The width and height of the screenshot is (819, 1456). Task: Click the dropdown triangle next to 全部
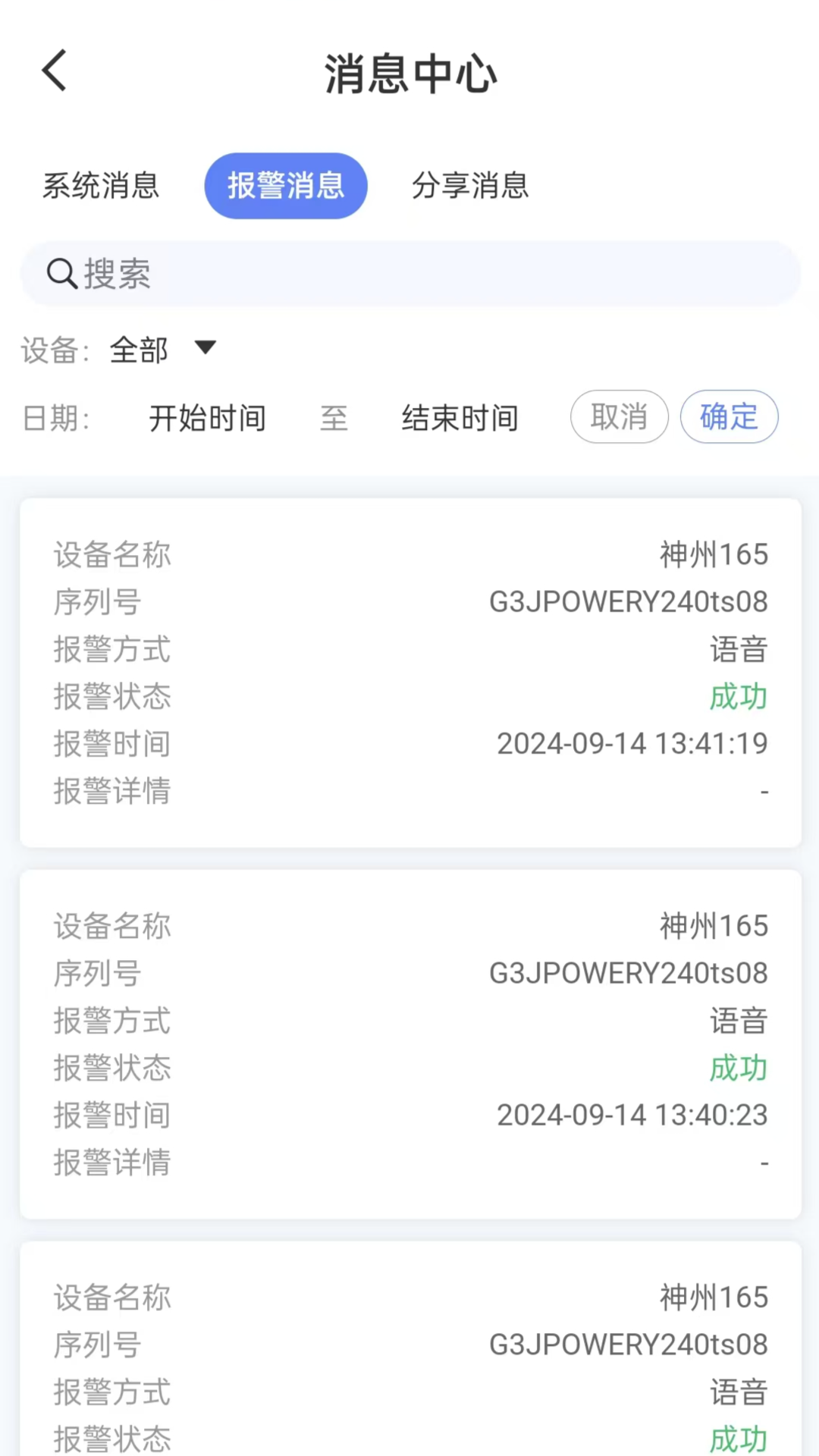coord(206,350)
